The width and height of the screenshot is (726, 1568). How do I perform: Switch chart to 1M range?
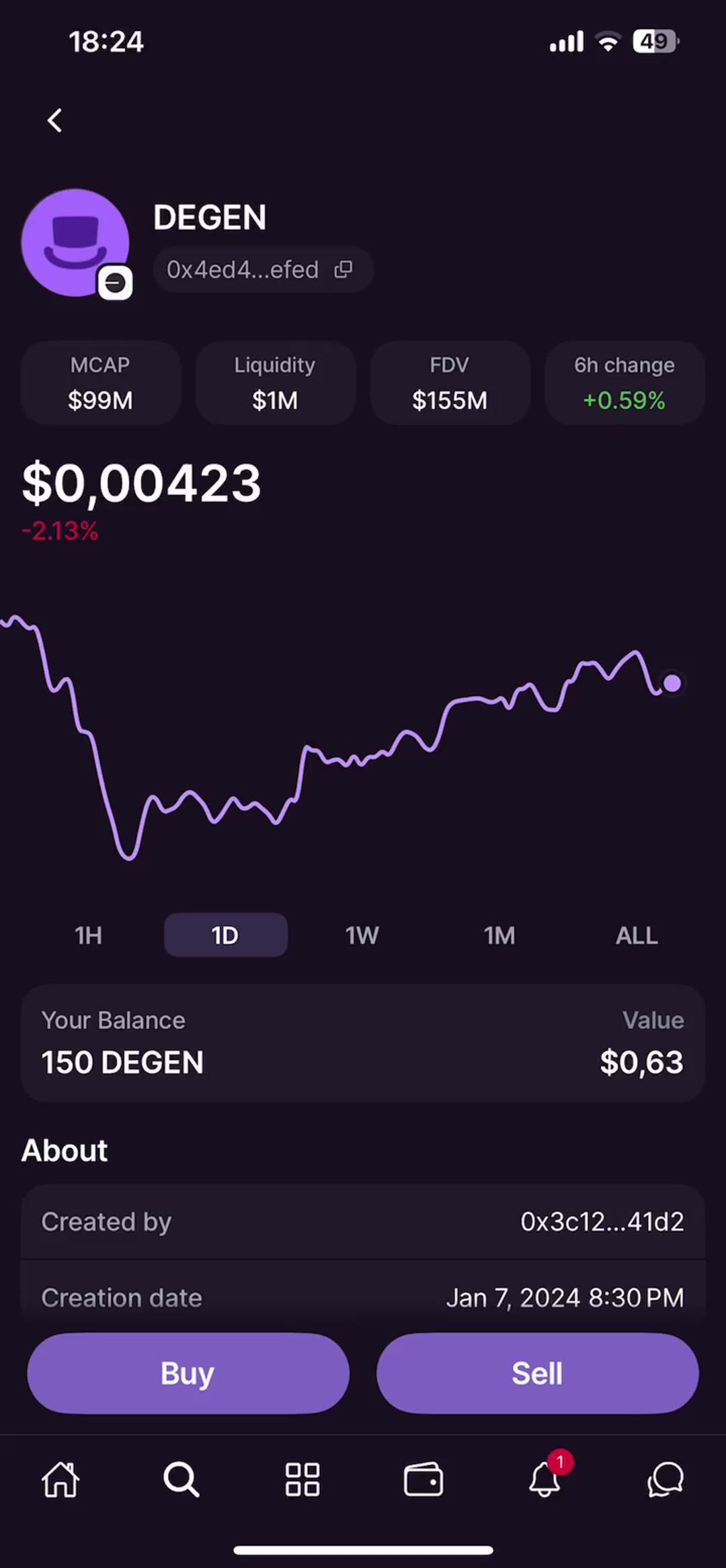click(x=499, y=935)
